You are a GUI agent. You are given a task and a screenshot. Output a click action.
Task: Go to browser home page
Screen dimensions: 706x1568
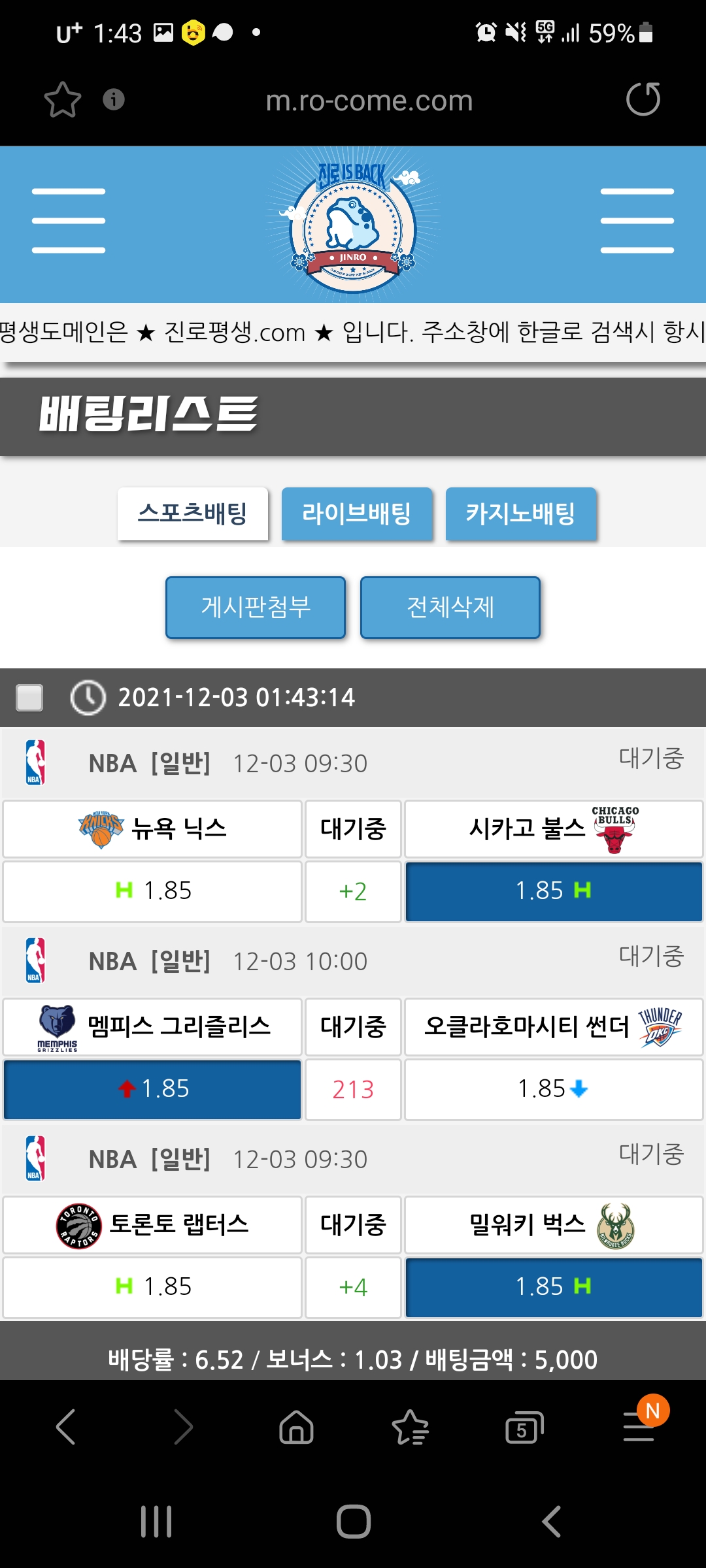296,1428
